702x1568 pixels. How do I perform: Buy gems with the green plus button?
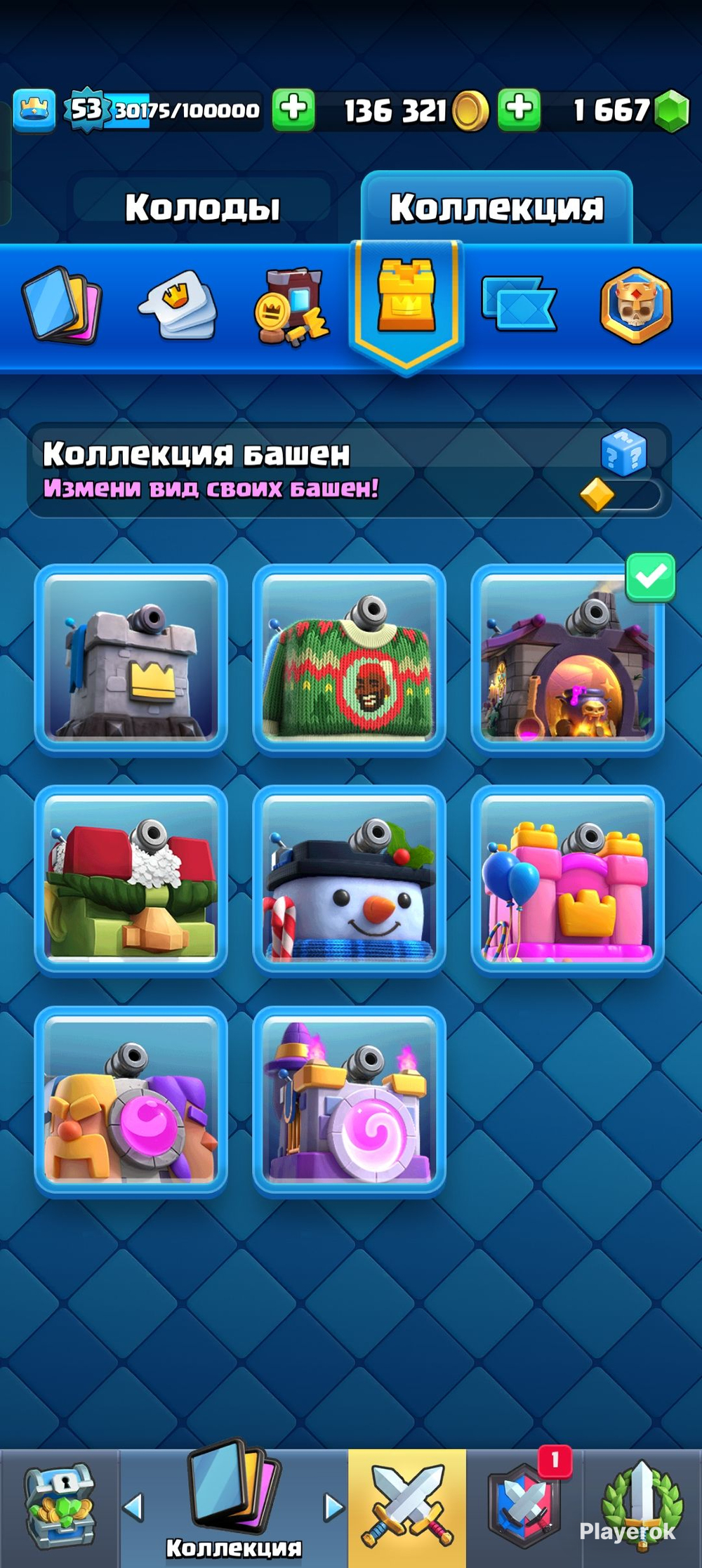pos(519,110)
